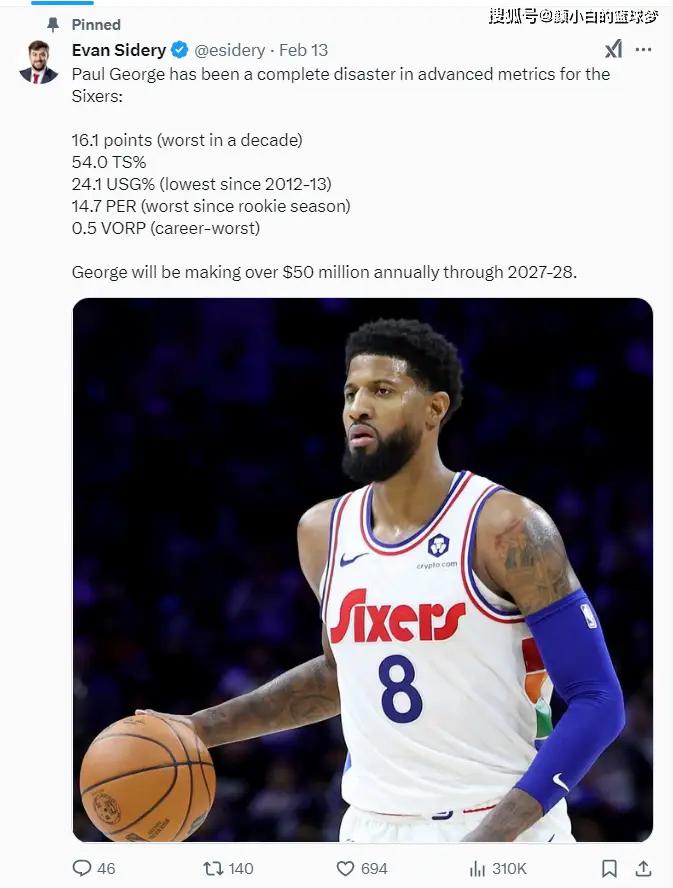This screenshot has height=888, width=673.
Task: Open the Paul George photo in full view
Action: tap(362, 570)
